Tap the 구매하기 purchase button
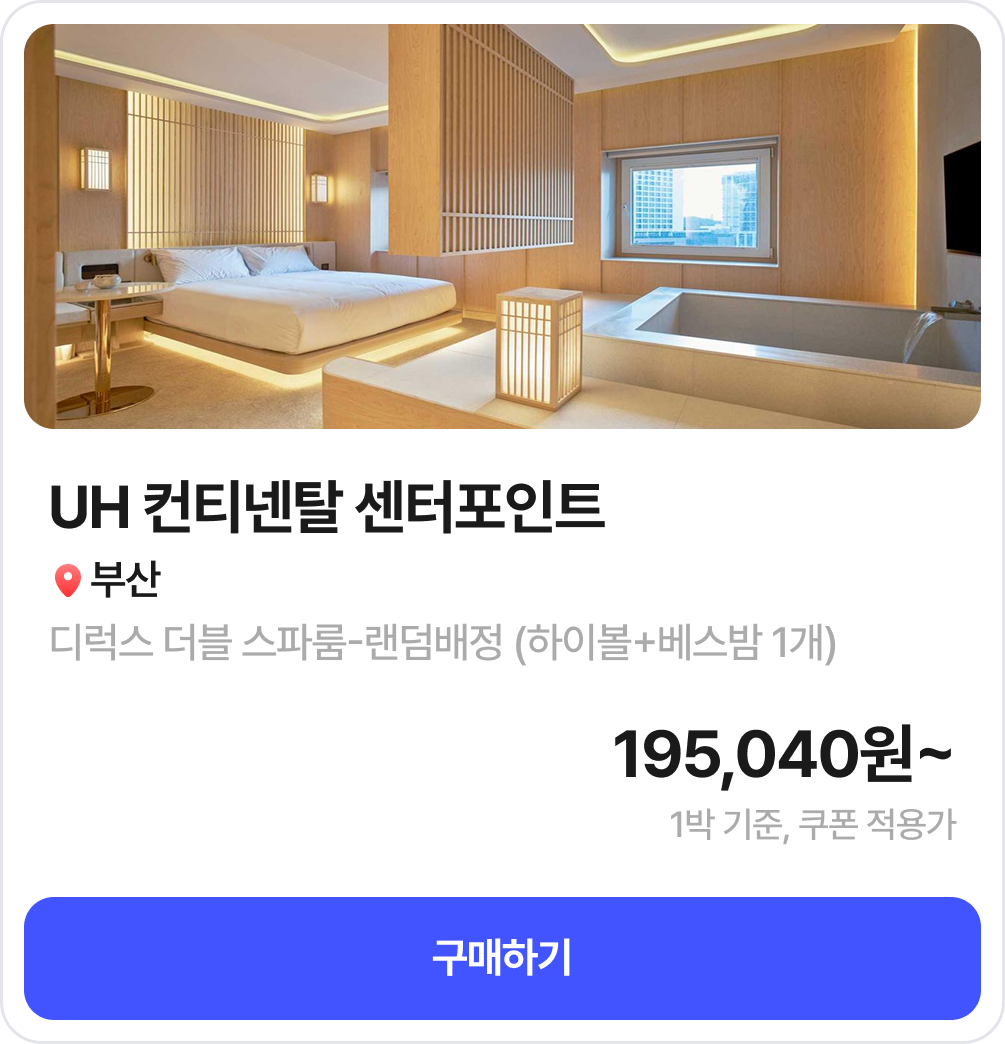 coord(502,958)
